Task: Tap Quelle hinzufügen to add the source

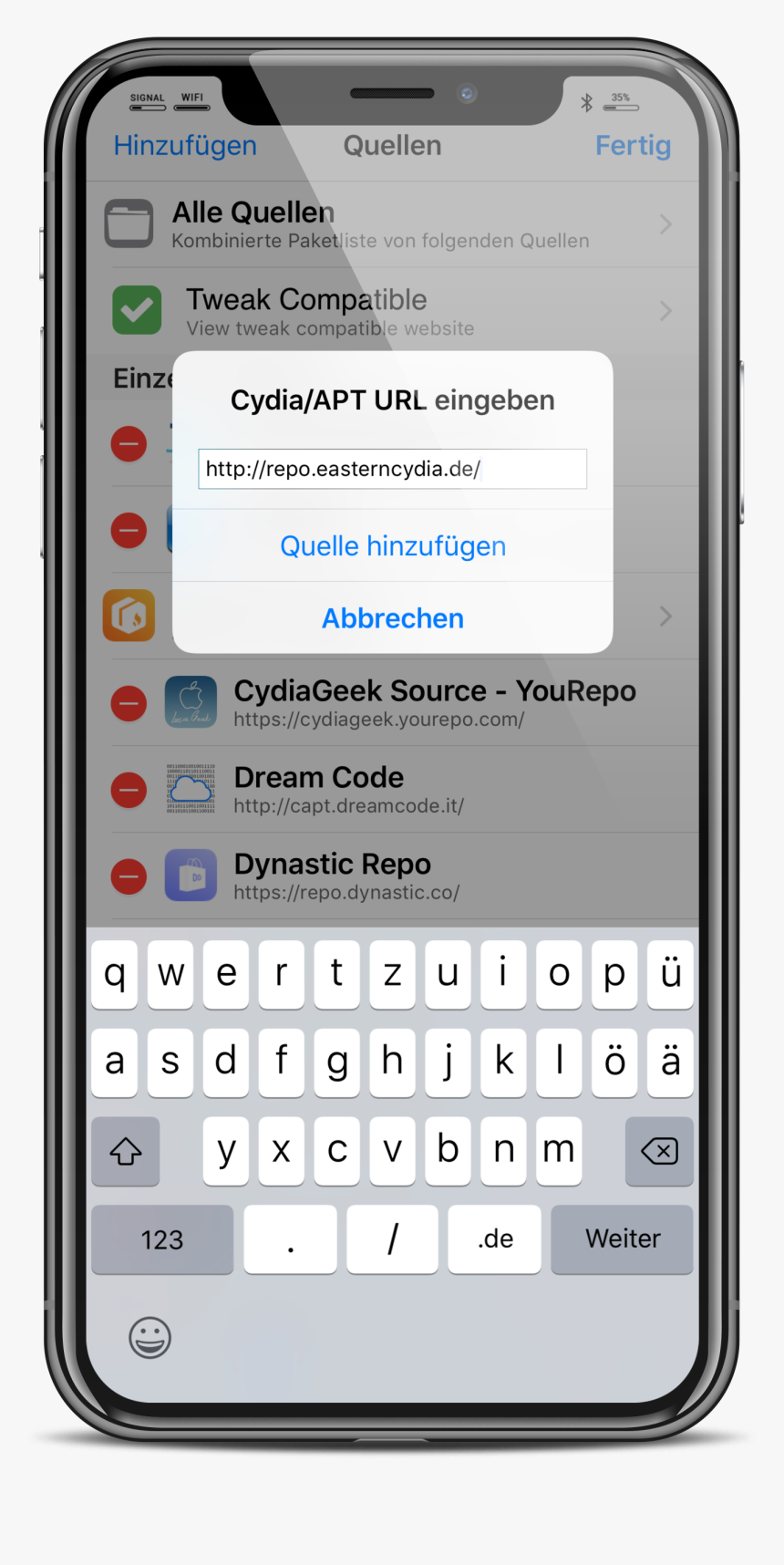Action: tap(392, 545)
